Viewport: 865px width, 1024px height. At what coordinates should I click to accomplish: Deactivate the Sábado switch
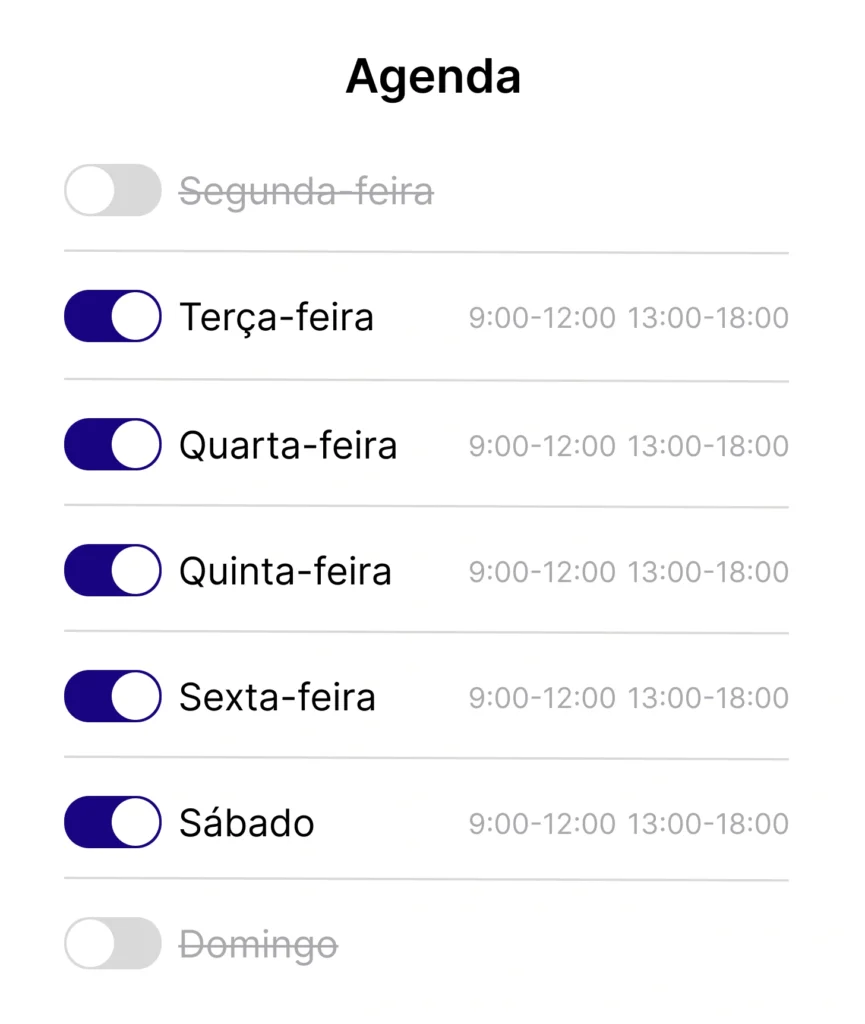(112, 822)
